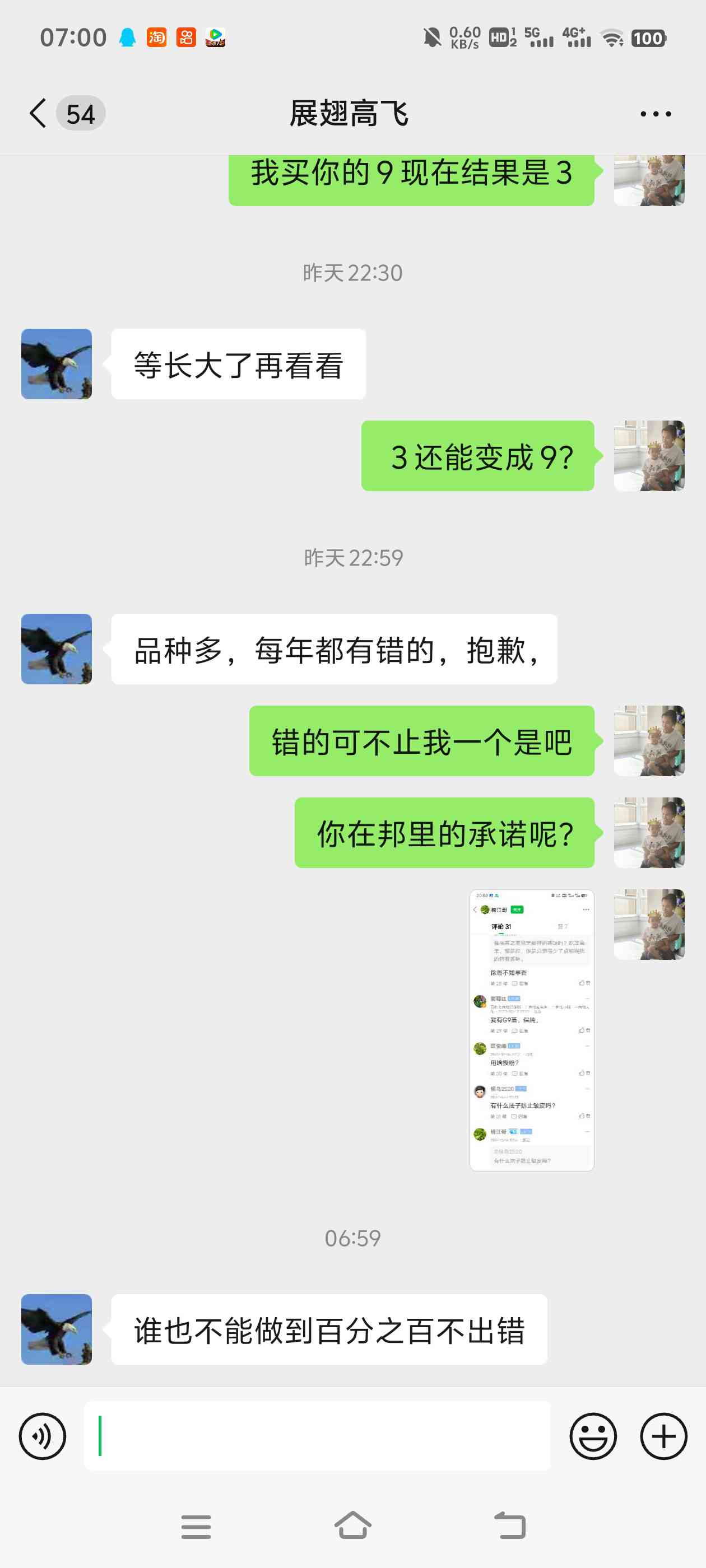
Task: Open the shared screenshot image in chat
Action: coord(532,1030)
